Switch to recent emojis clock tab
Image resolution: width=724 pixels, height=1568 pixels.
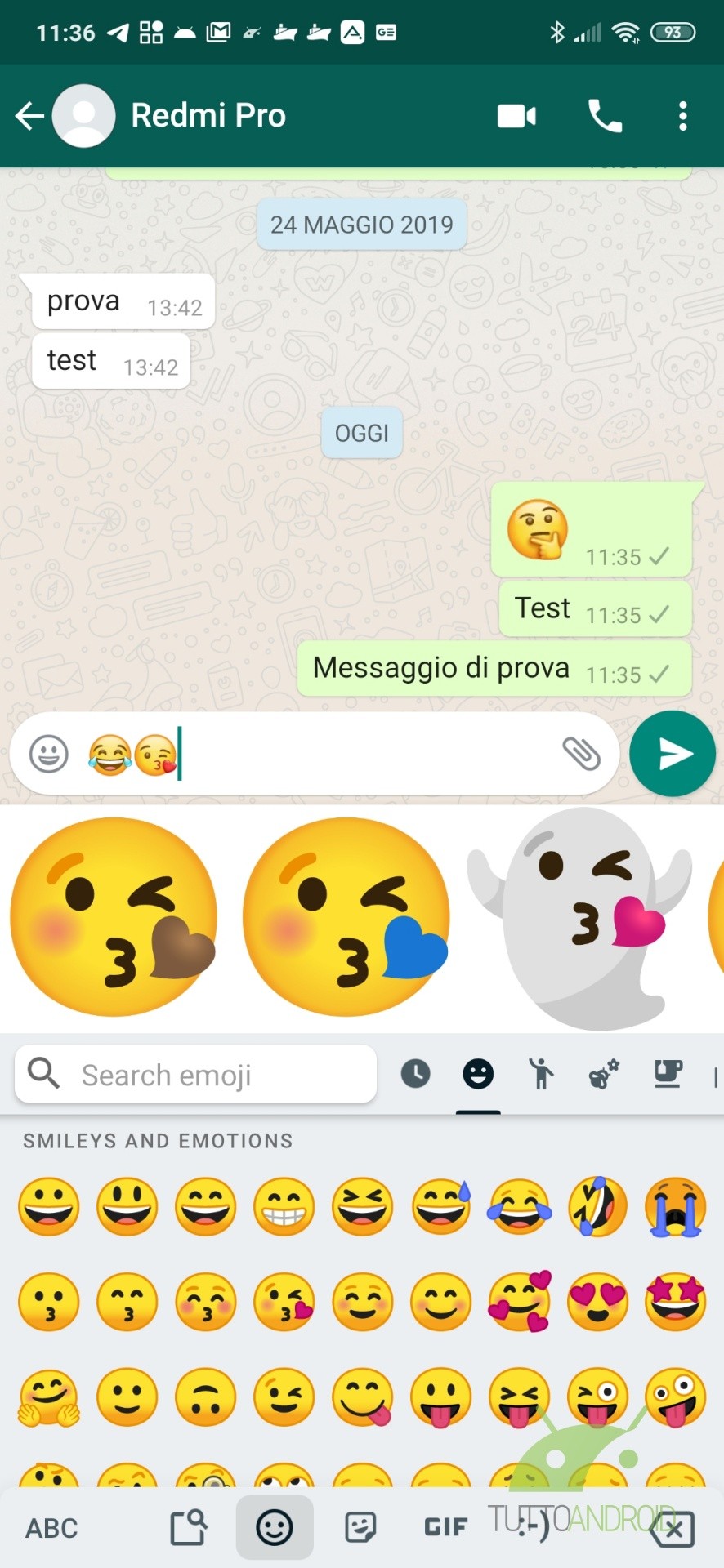(x=415, y=1074)
